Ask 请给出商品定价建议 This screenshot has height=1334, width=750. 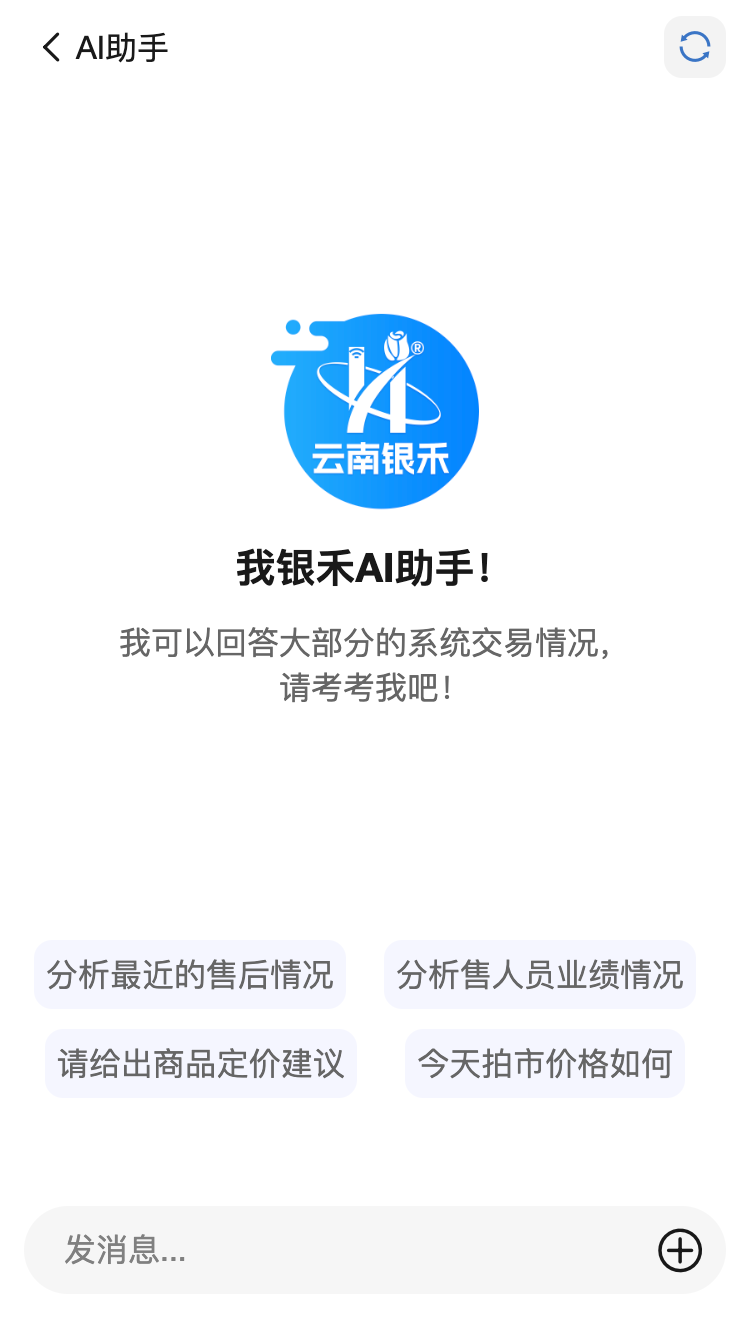(x=201, y=1063)
